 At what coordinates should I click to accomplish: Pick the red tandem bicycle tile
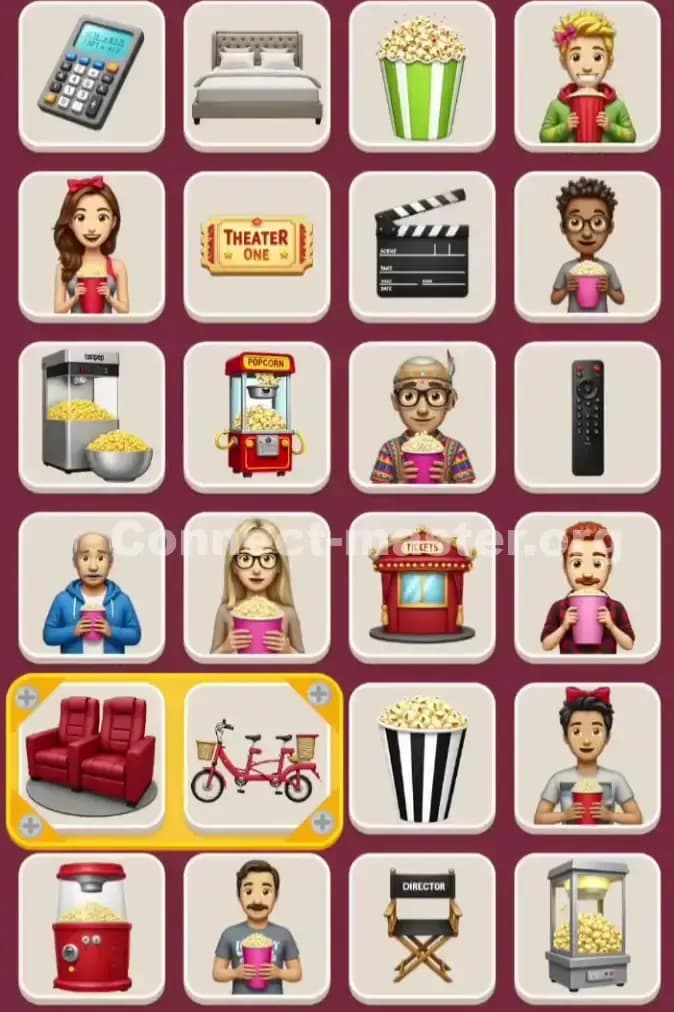(257, 757)
